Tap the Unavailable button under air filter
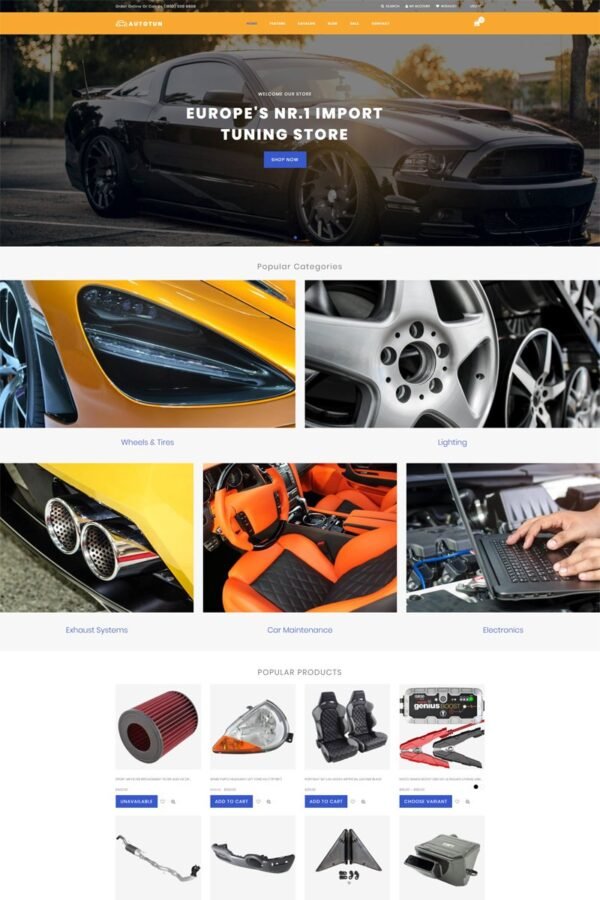 [136, 801]
